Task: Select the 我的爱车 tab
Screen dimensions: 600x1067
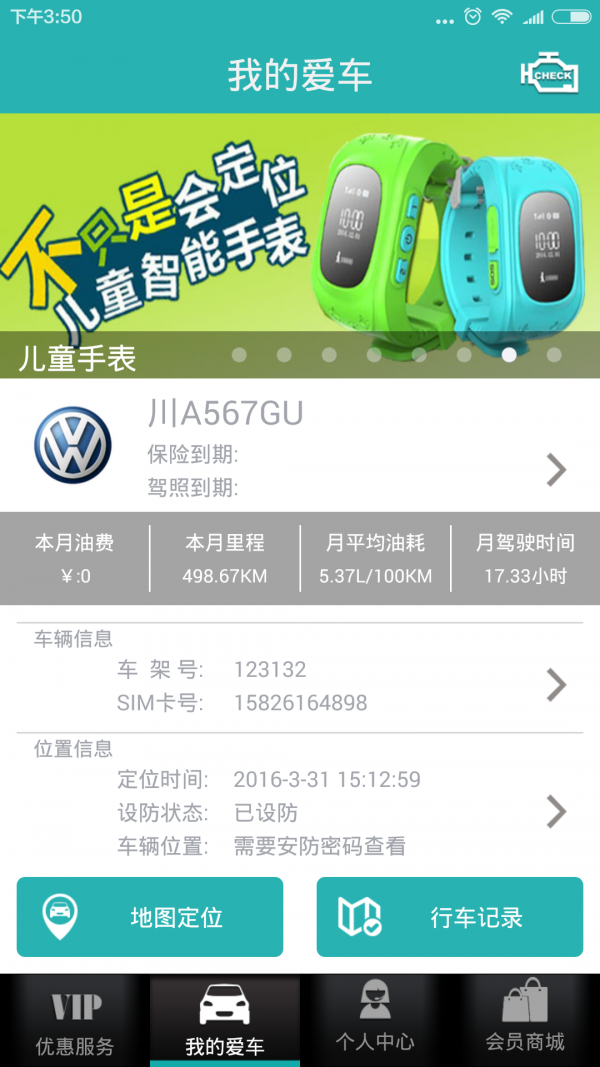Action: [x=225, y=1022]
